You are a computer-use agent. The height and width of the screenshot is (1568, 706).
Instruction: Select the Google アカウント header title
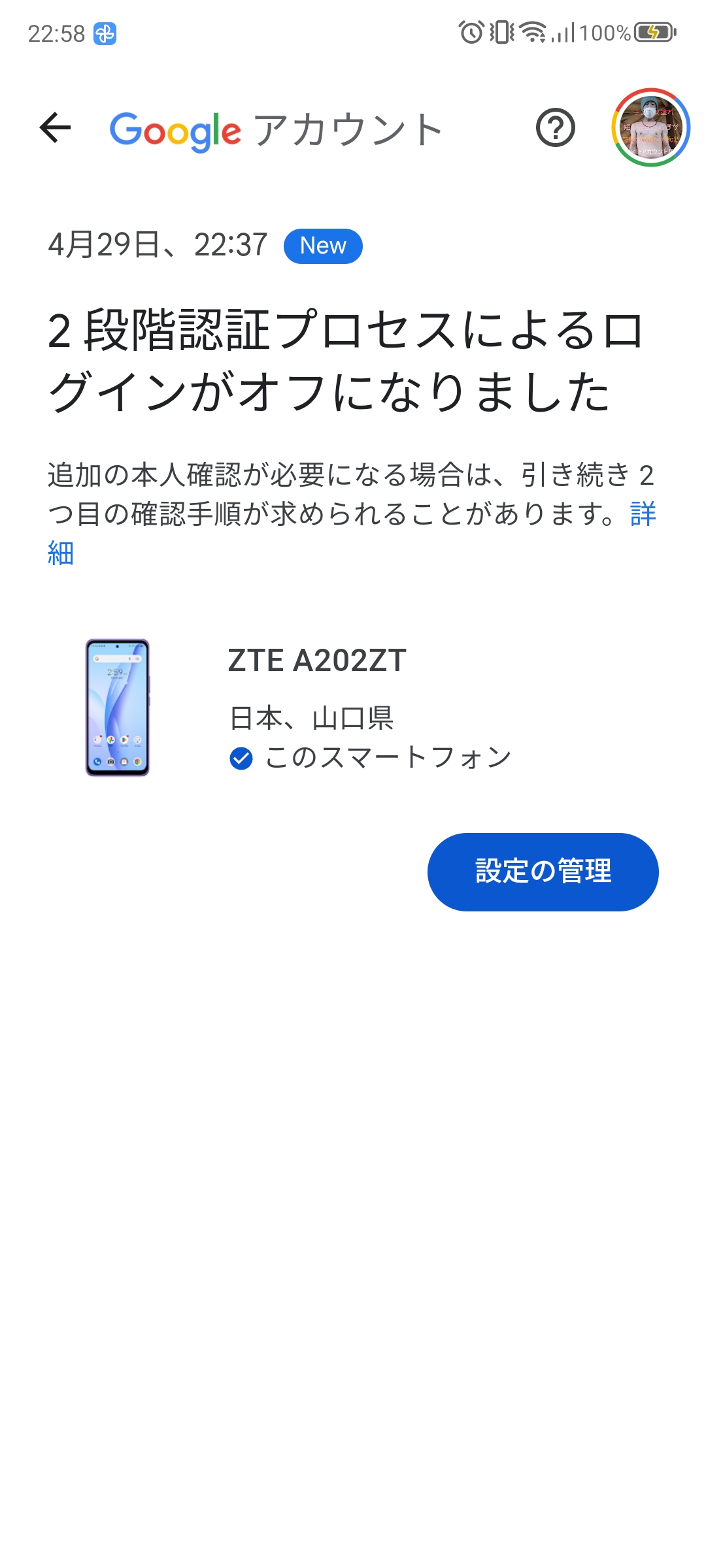click(275, 129)
